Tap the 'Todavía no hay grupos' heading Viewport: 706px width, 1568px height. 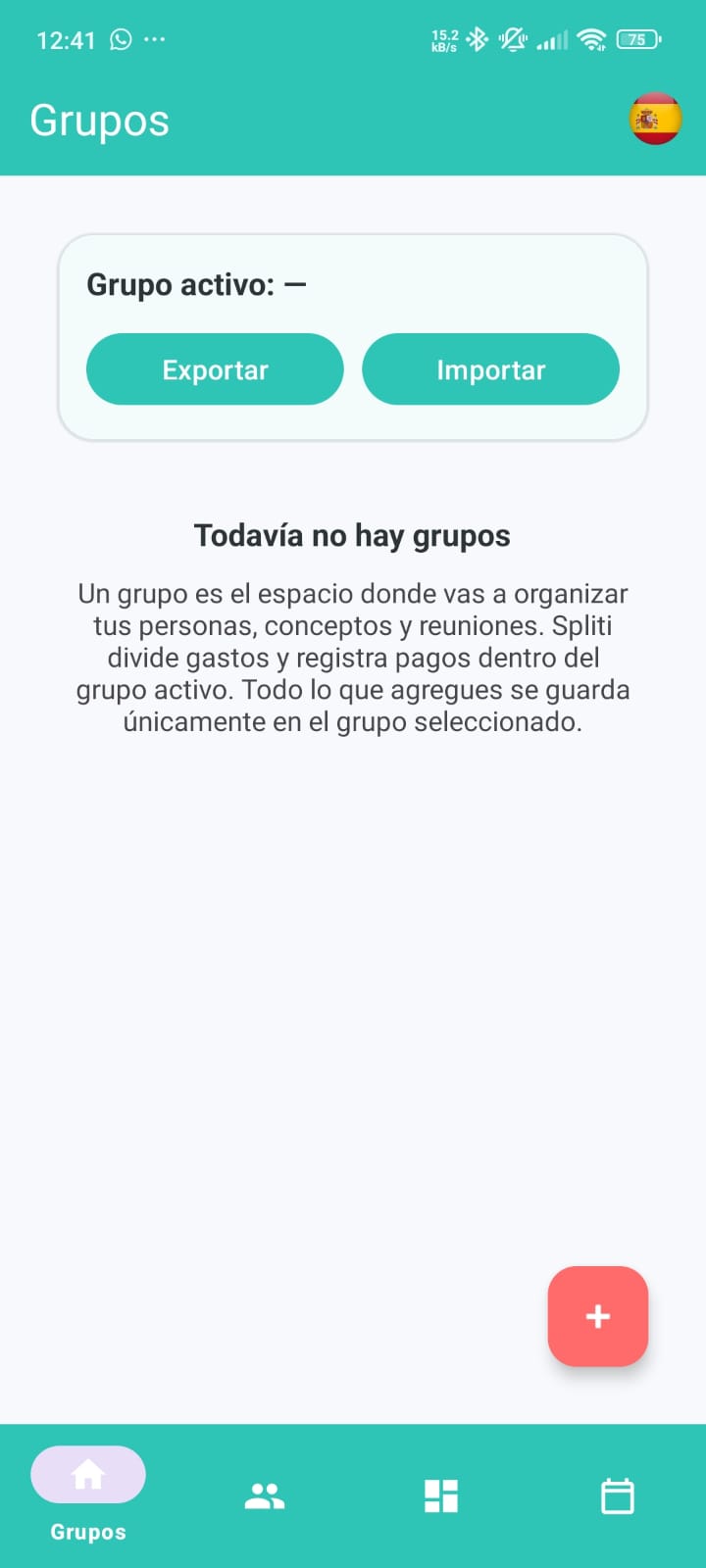(353, 535)
